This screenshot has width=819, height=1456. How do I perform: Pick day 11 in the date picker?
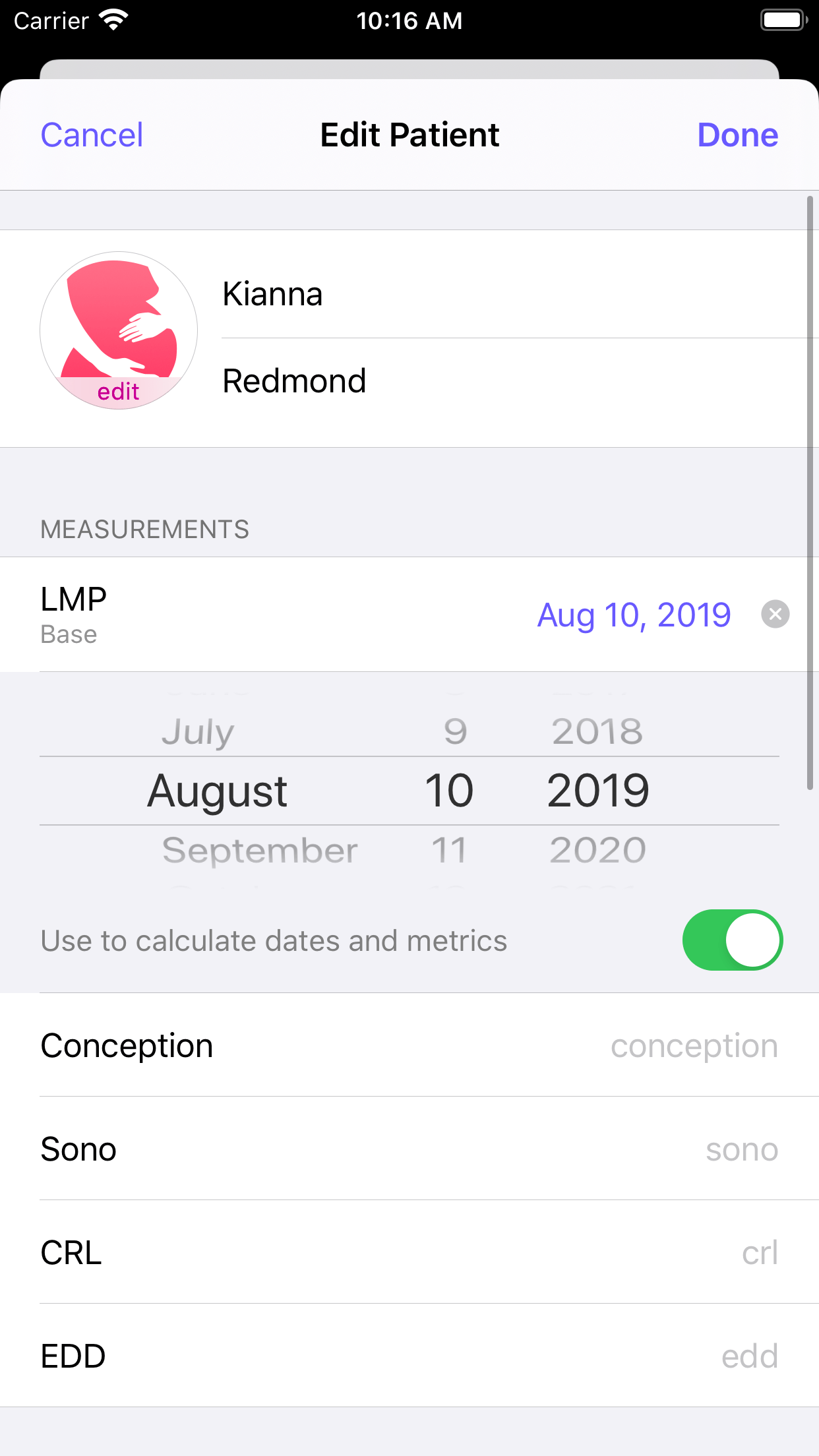point(449,850)
